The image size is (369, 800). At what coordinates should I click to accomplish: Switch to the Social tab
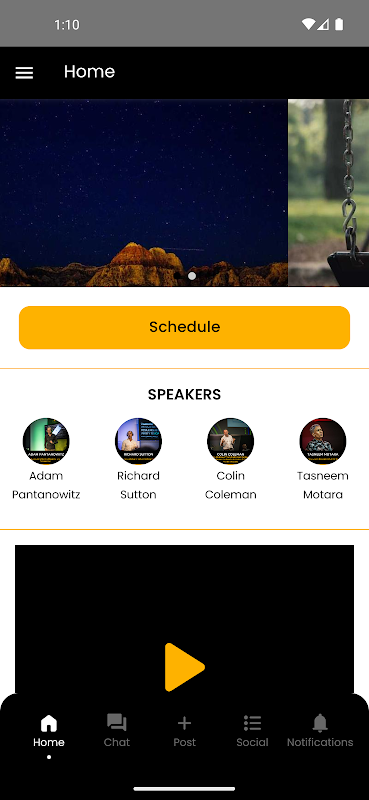tap(252, 731)
